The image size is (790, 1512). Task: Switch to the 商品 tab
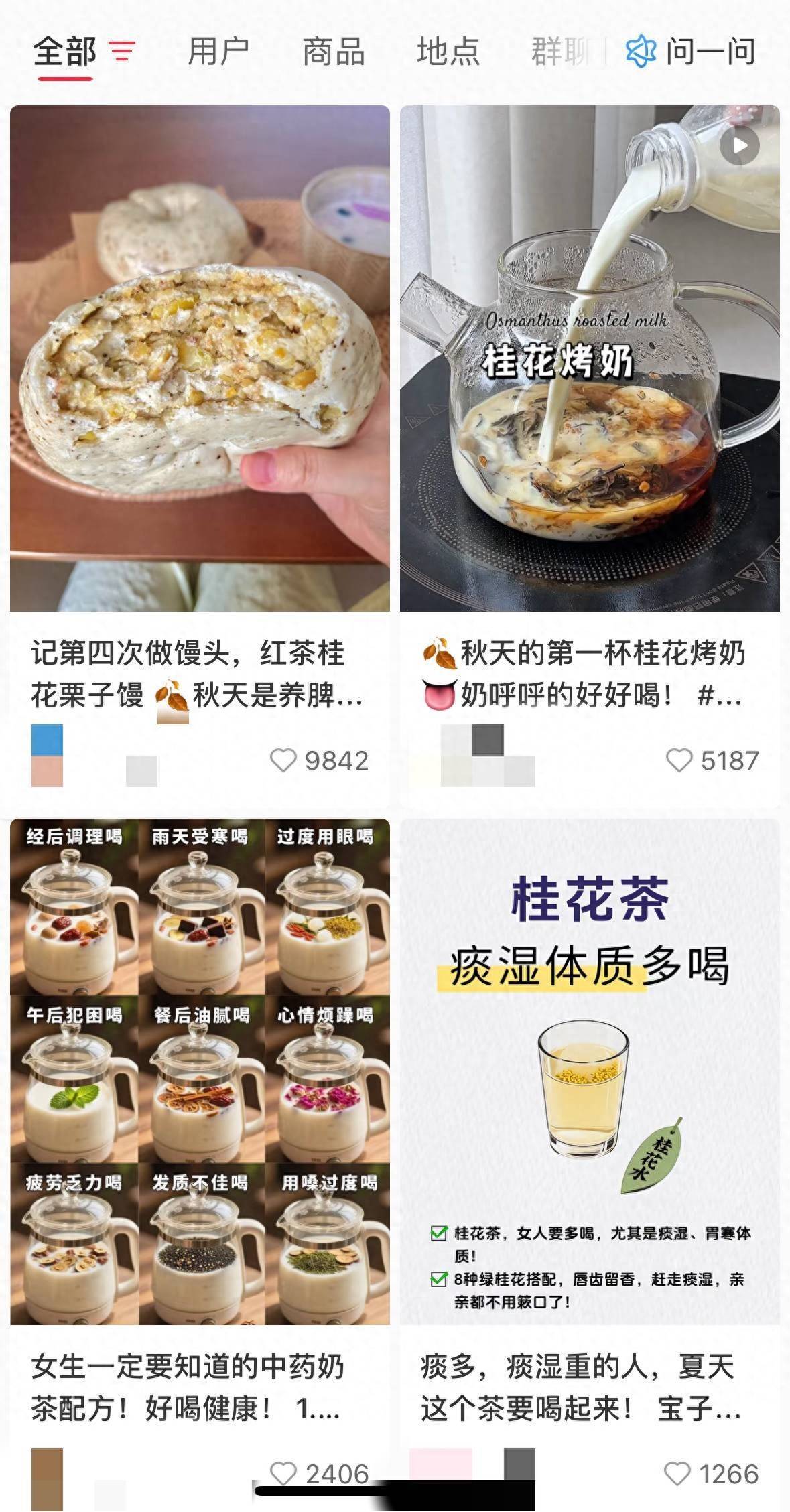(333, 52)
